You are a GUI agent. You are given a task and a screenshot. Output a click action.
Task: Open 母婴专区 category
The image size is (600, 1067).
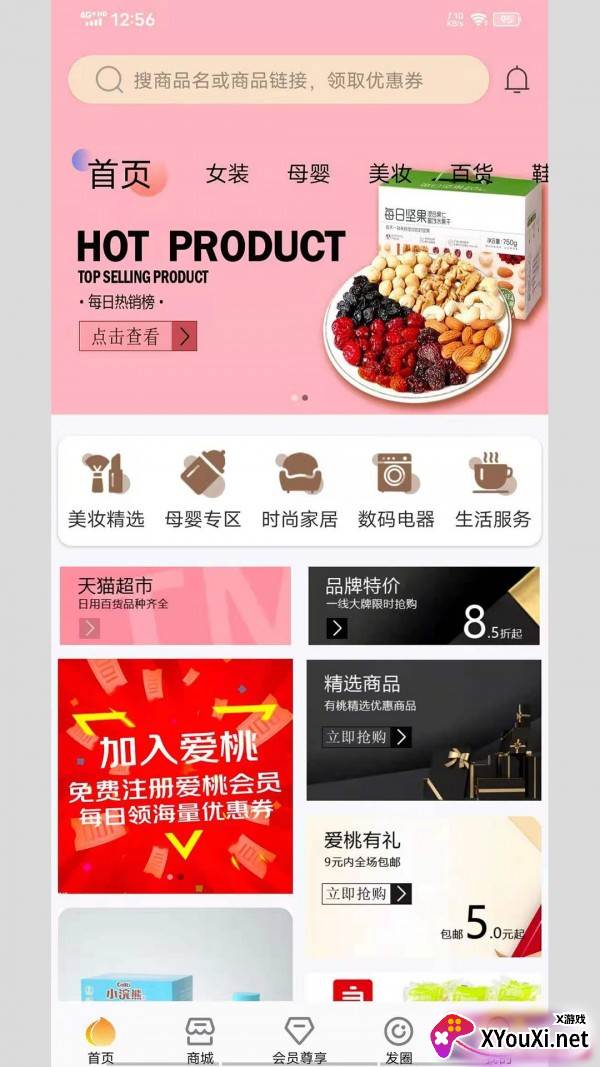(203, 491)
